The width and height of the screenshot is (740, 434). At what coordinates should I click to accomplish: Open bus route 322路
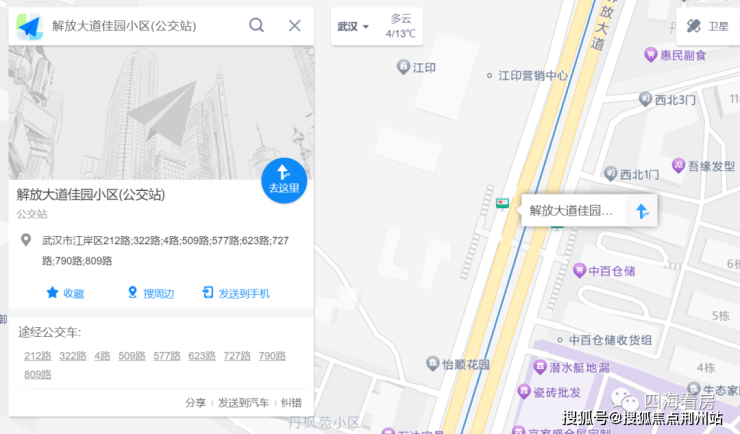click(72, 356)
